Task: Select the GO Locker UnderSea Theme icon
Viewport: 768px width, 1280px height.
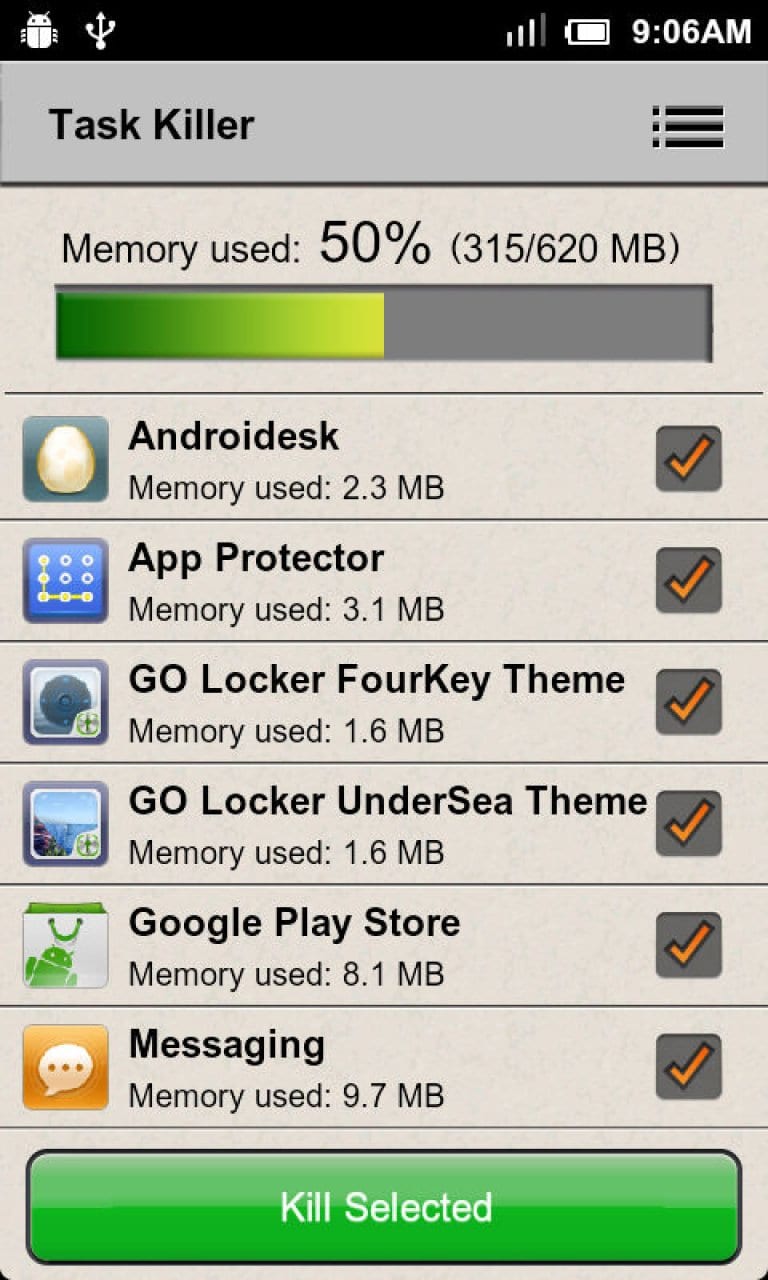Action: 64,823
